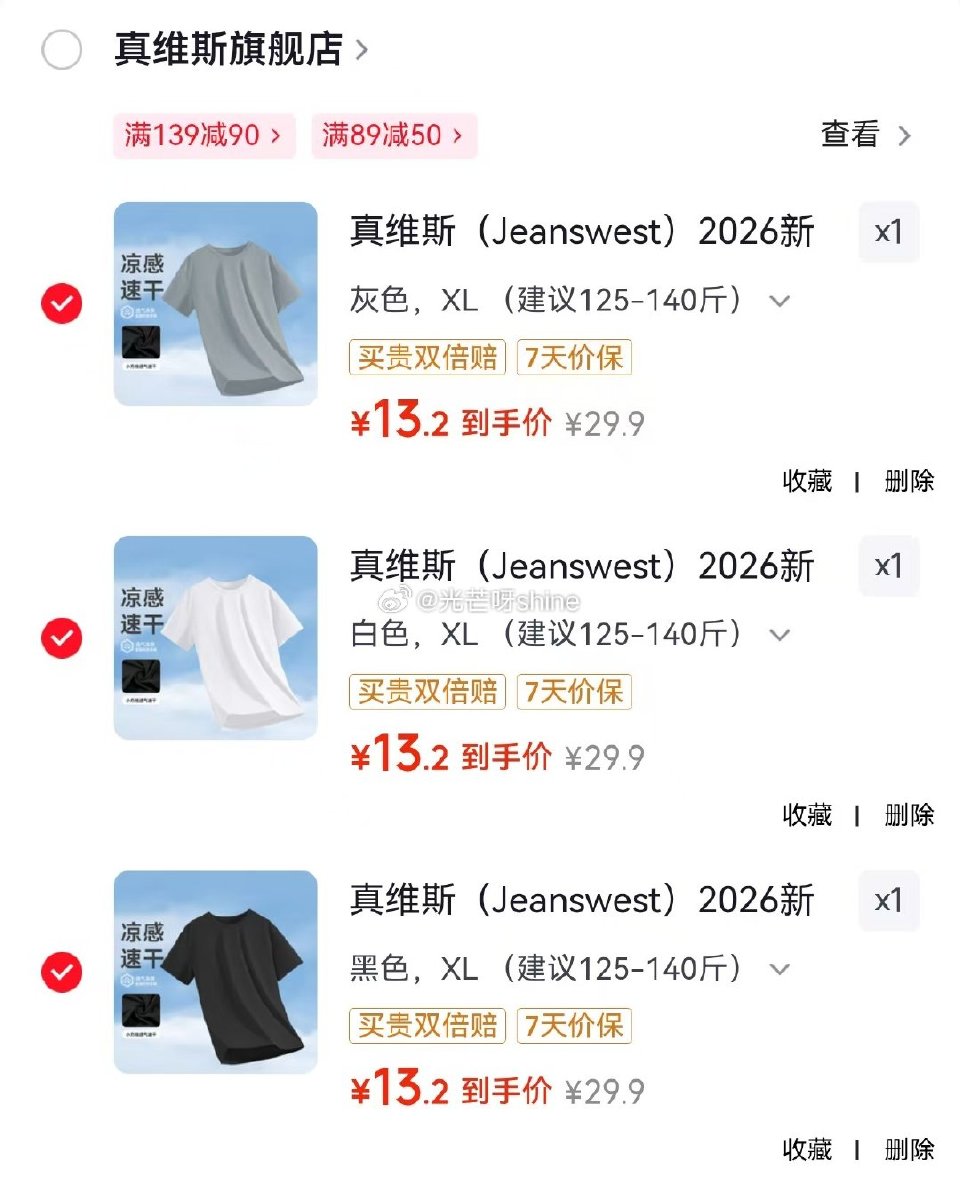收藏 the black shirt item

[x=807, y=1150]
